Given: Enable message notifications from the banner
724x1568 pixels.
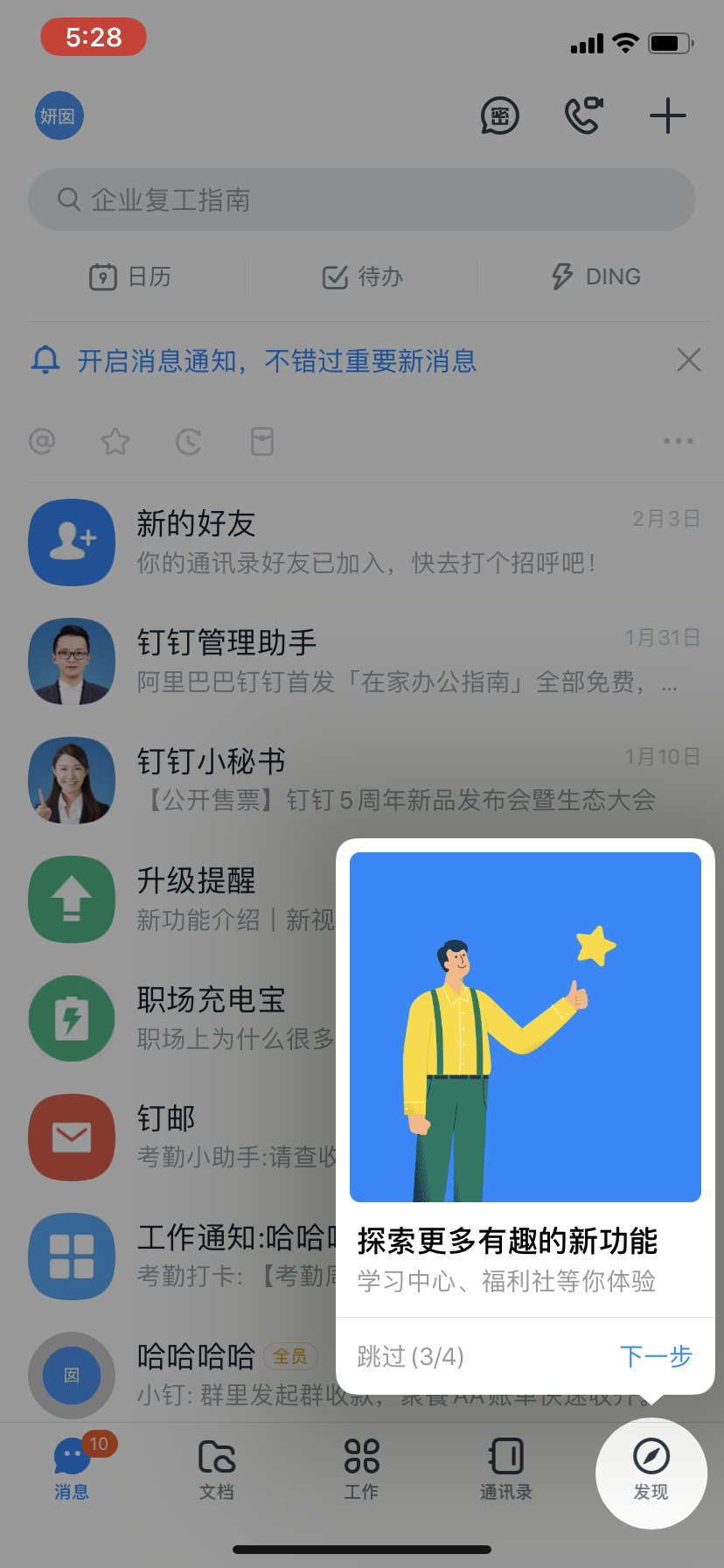Looking at the screenshot, I should tap(276, 360).
